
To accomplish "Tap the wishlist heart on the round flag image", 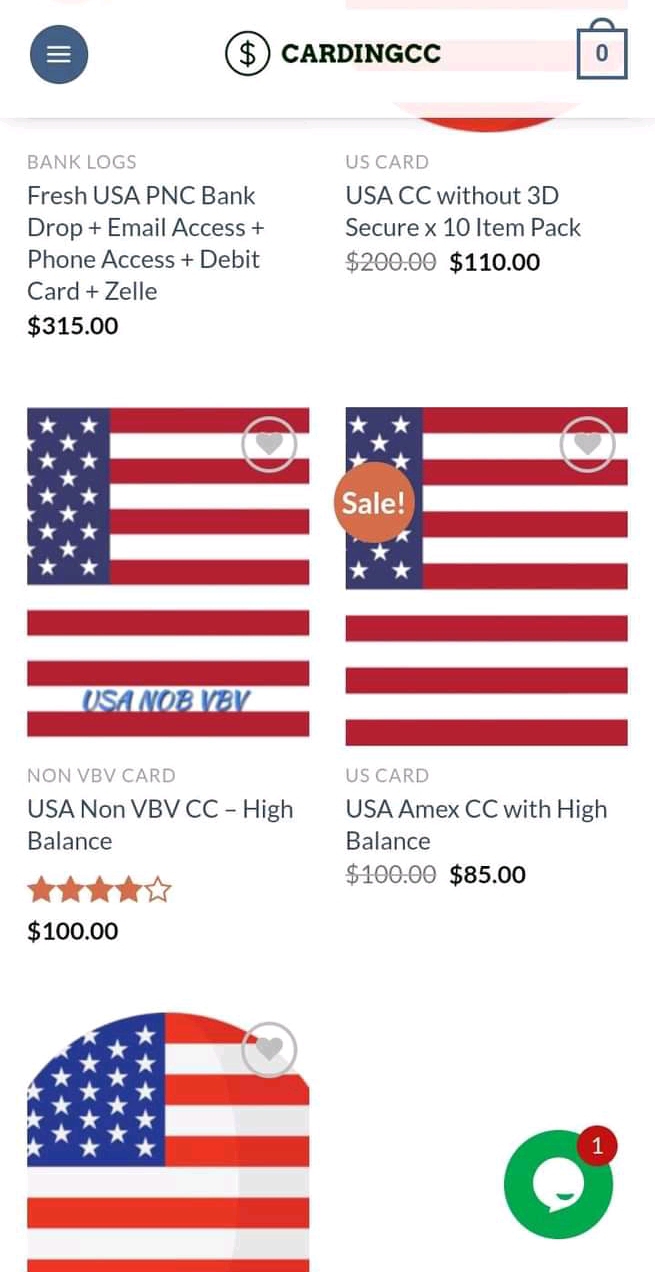I will point(269,1050).
